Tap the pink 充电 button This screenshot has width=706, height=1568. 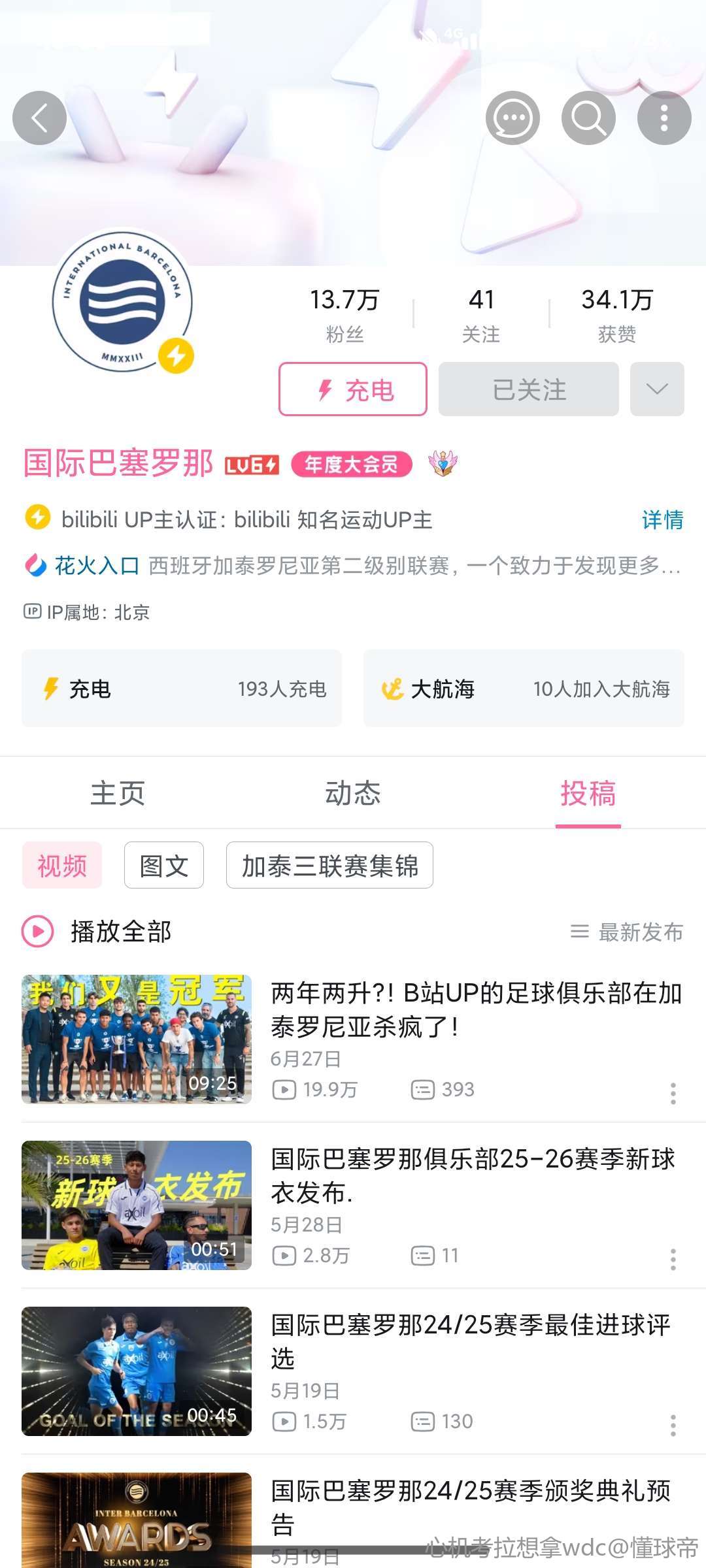[353, 389]
